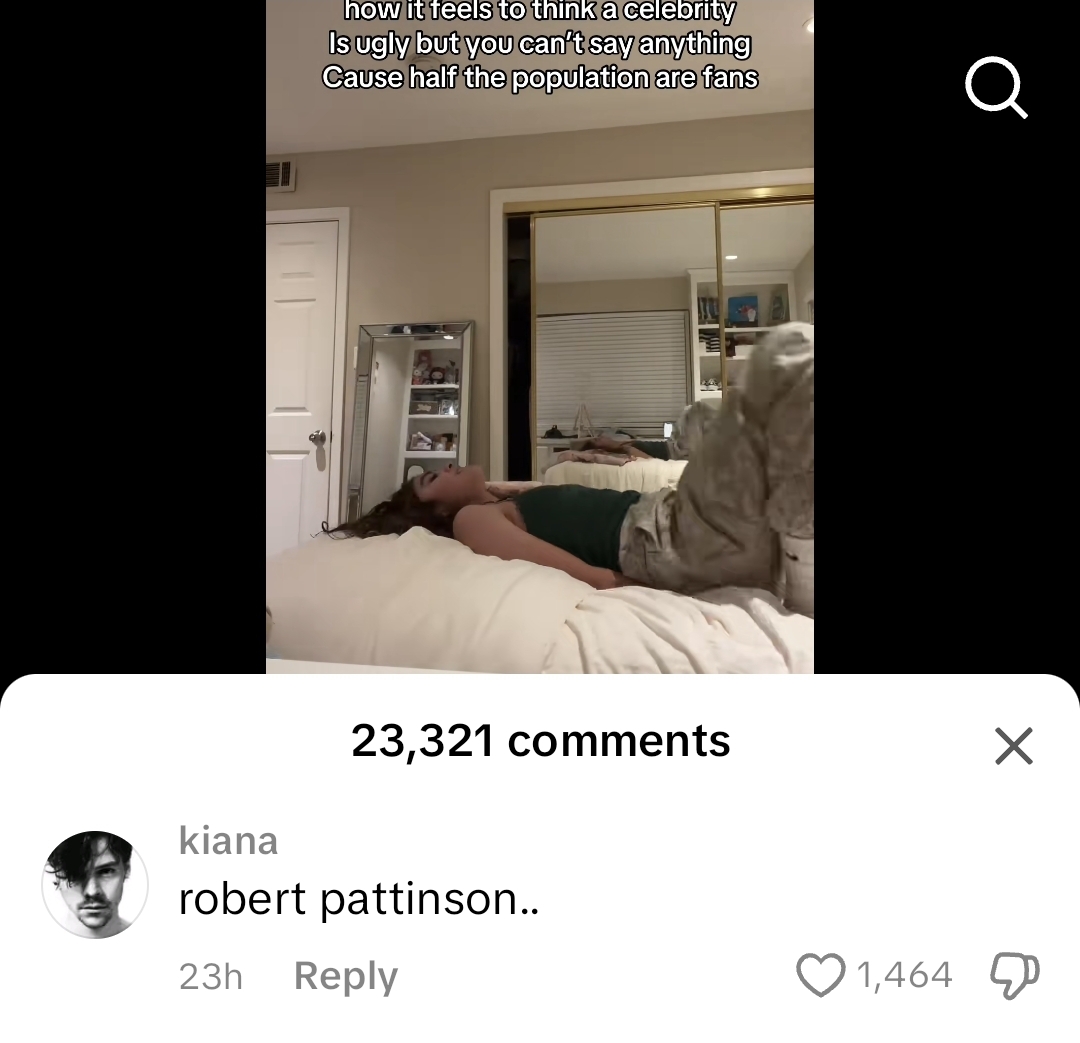Open the search magnifier icon
This screenshot has width=1080, height=1043.
point(995,88)
